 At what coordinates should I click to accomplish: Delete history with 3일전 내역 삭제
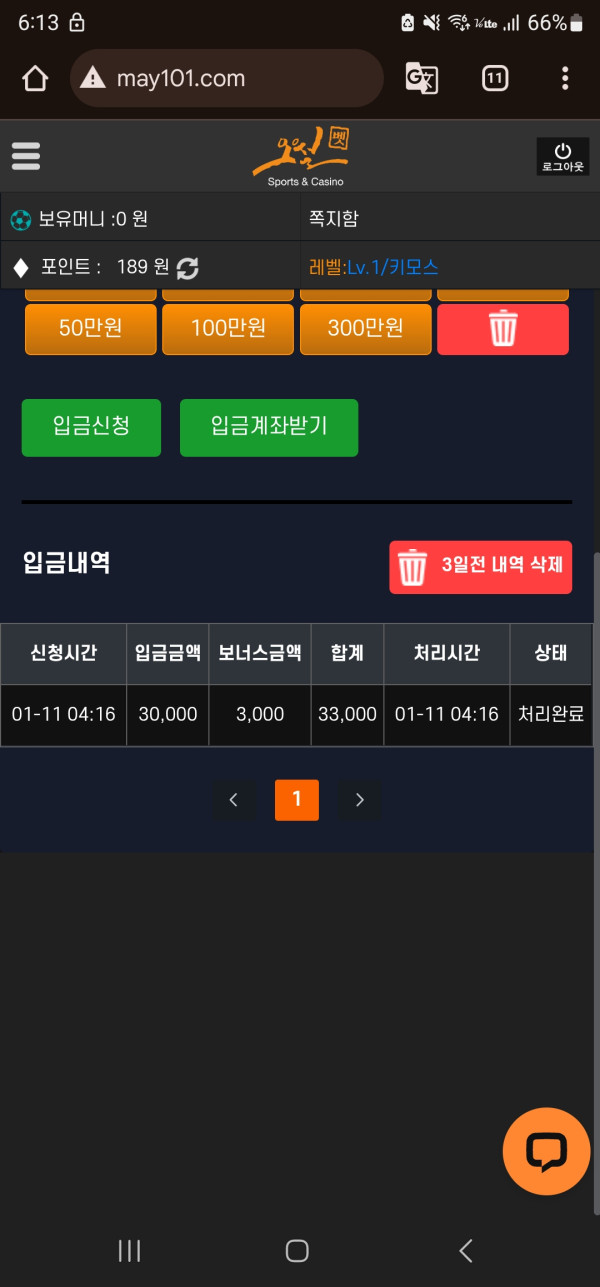(x=481, y=567)
